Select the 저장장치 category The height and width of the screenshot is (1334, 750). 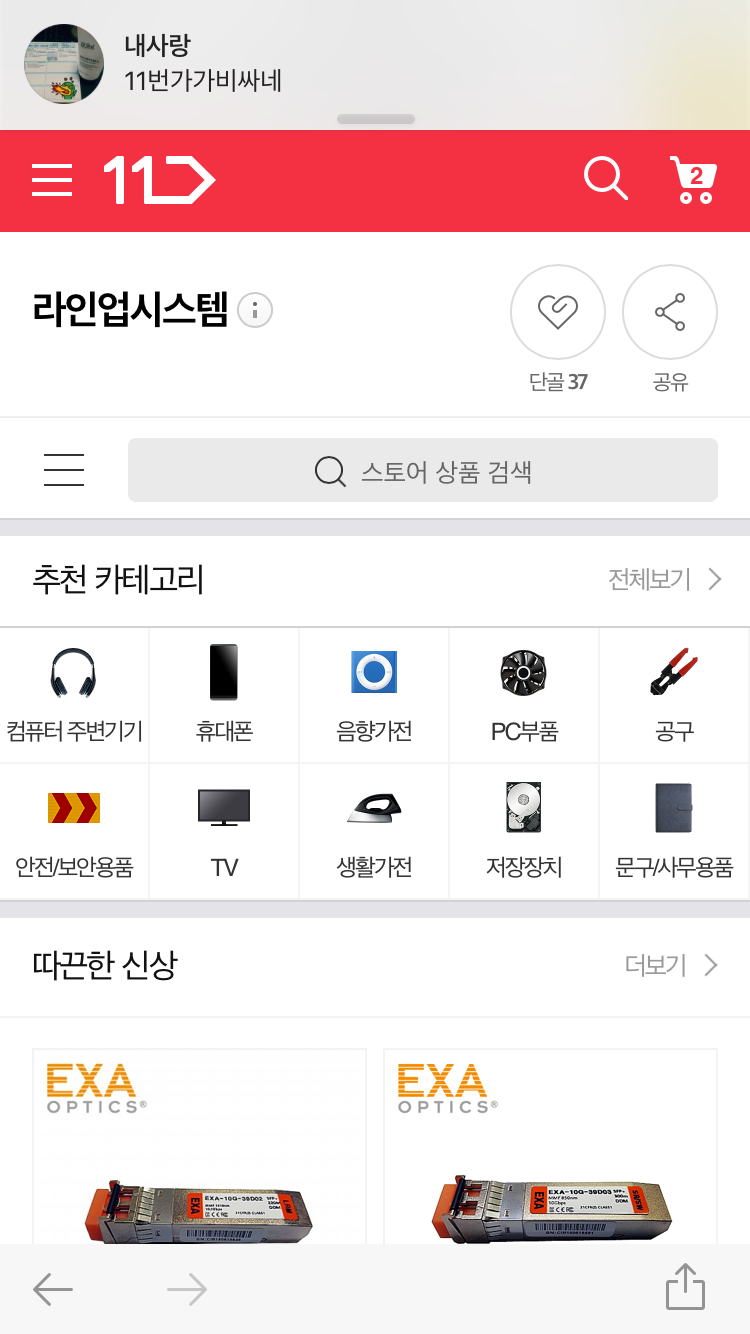[x=524, y=832]
